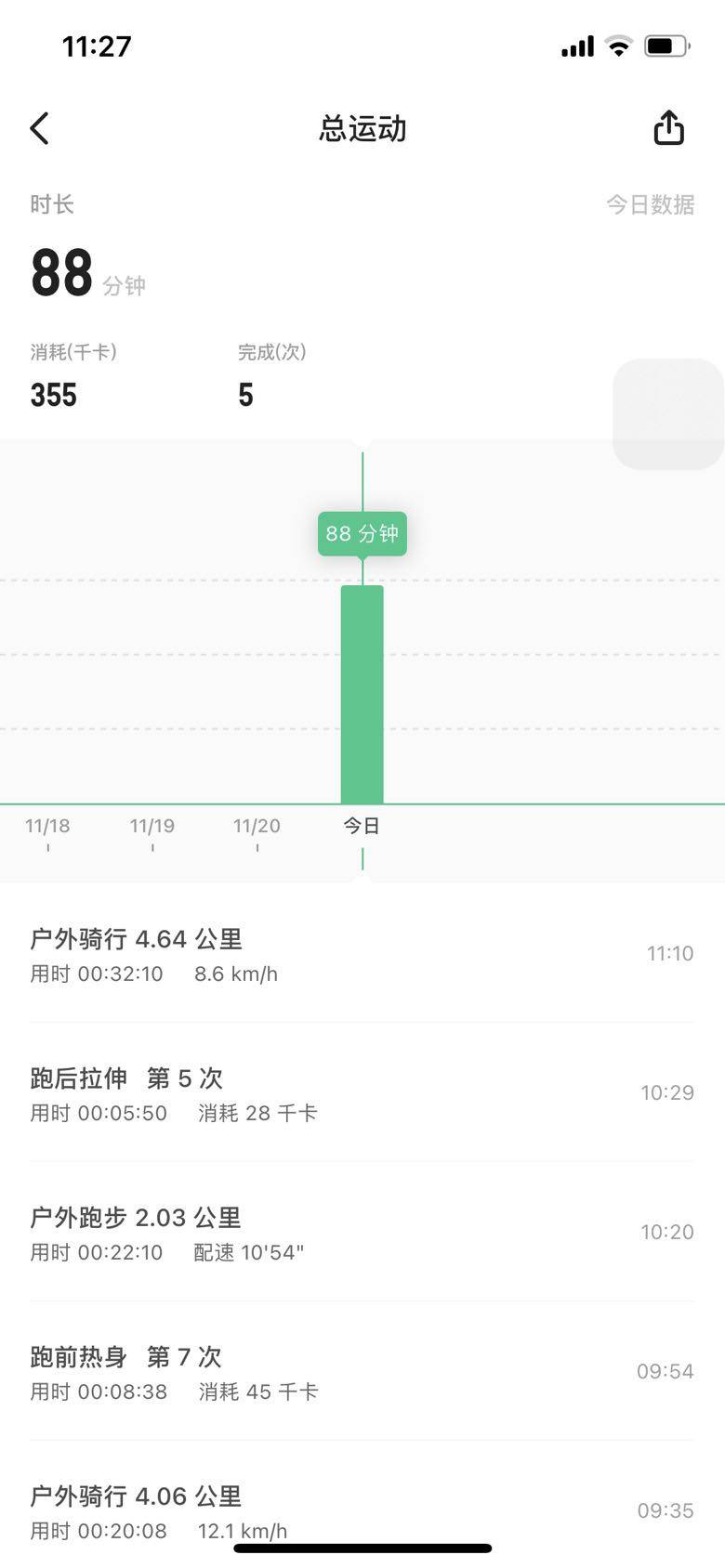Open the 跑后拉伸 第 5 次 record
The image size is (725, 1568).
tap(362, 1093)
